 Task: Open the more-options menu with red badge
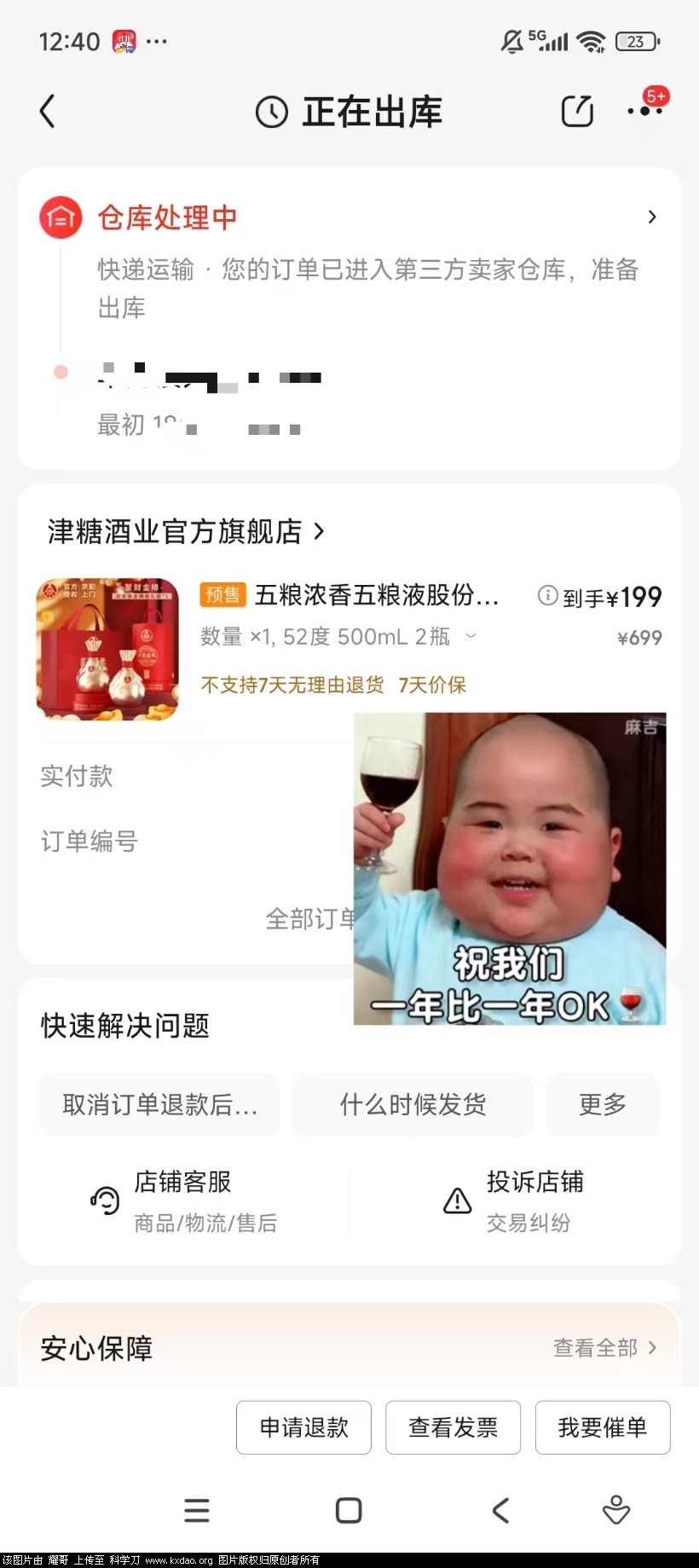pyautogui.click(x=644, y=111)
